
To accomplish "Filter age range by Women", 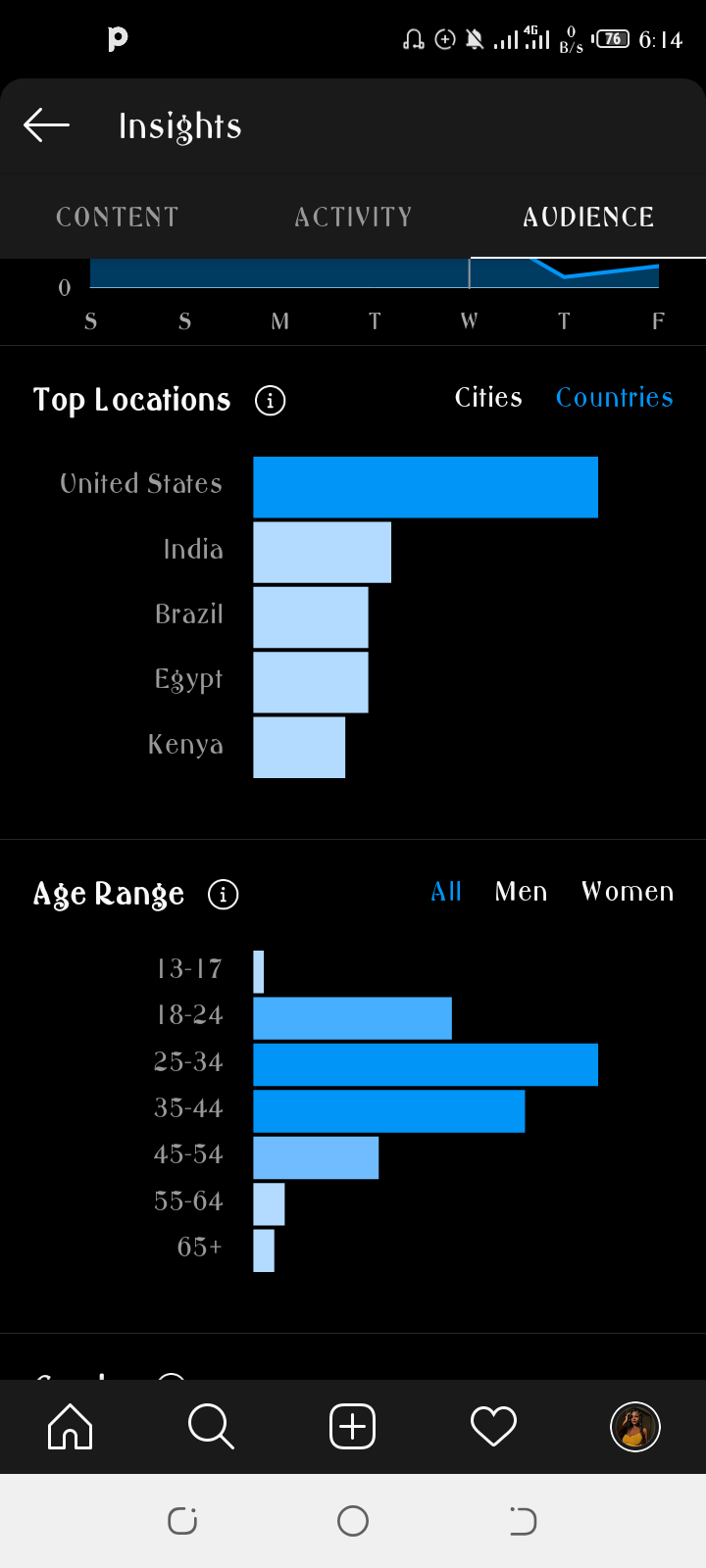I will coord(628,891).
